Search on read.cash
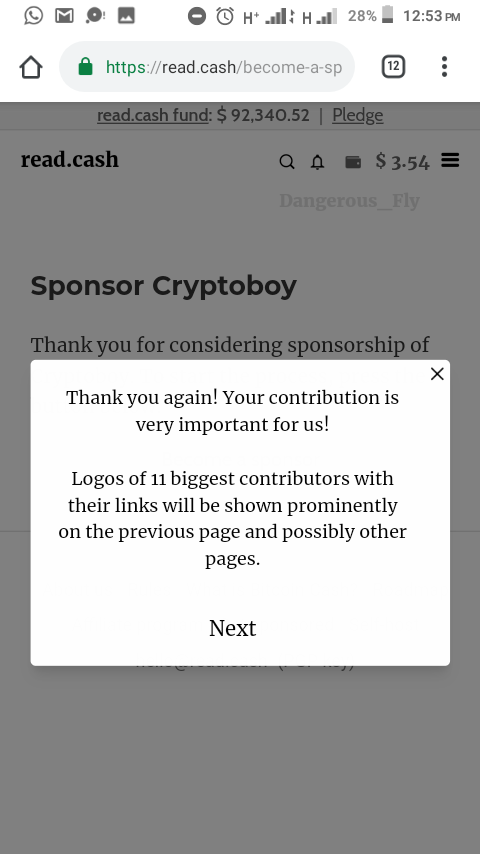The width and height of the screenshot is (480, 854). coord(287,162)
